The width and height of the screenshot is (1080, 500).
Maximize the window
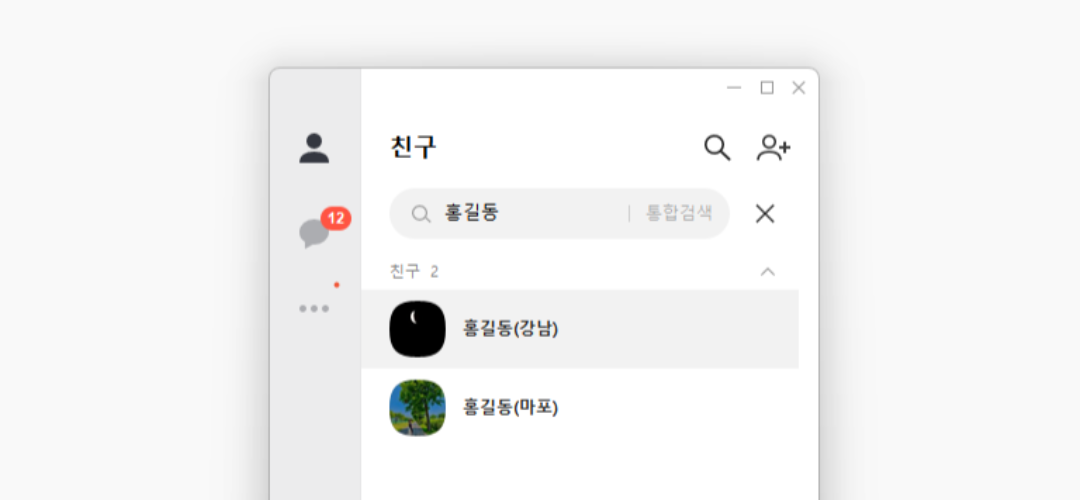[x=767, y=88]
